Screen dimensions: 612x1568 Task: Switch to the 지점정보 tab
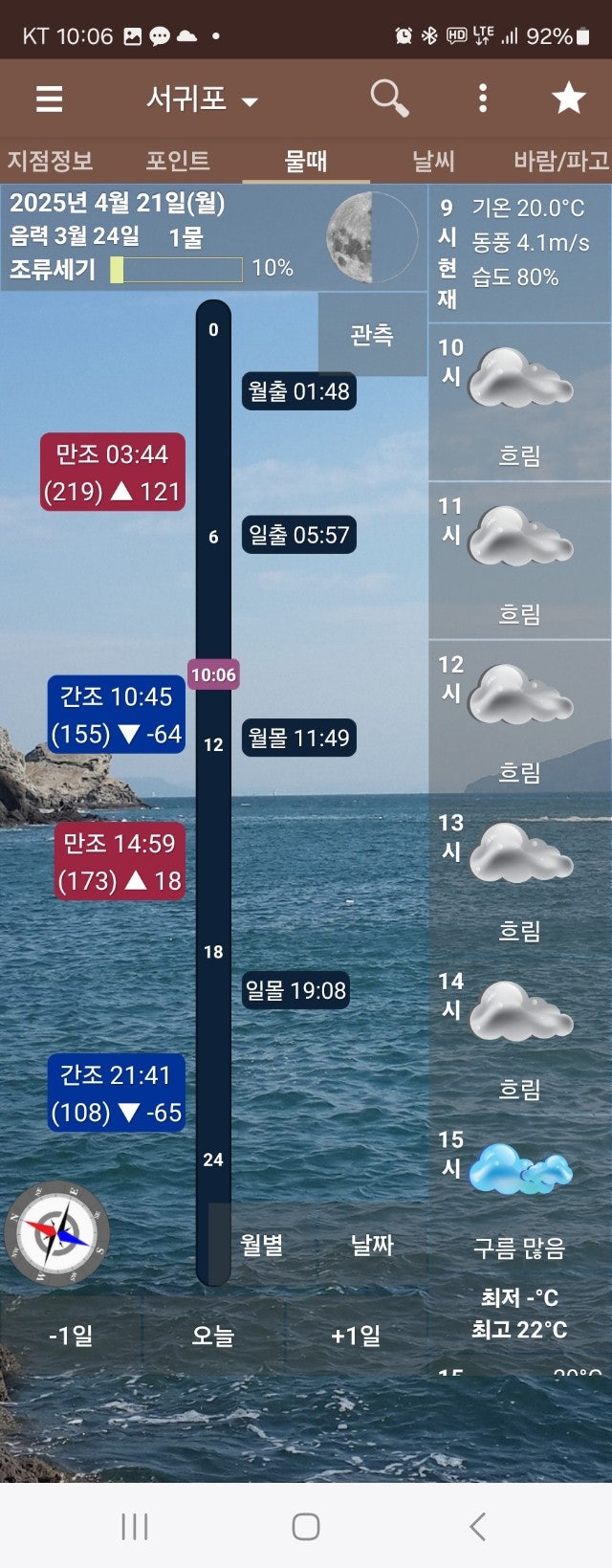[x=50, y=161]
